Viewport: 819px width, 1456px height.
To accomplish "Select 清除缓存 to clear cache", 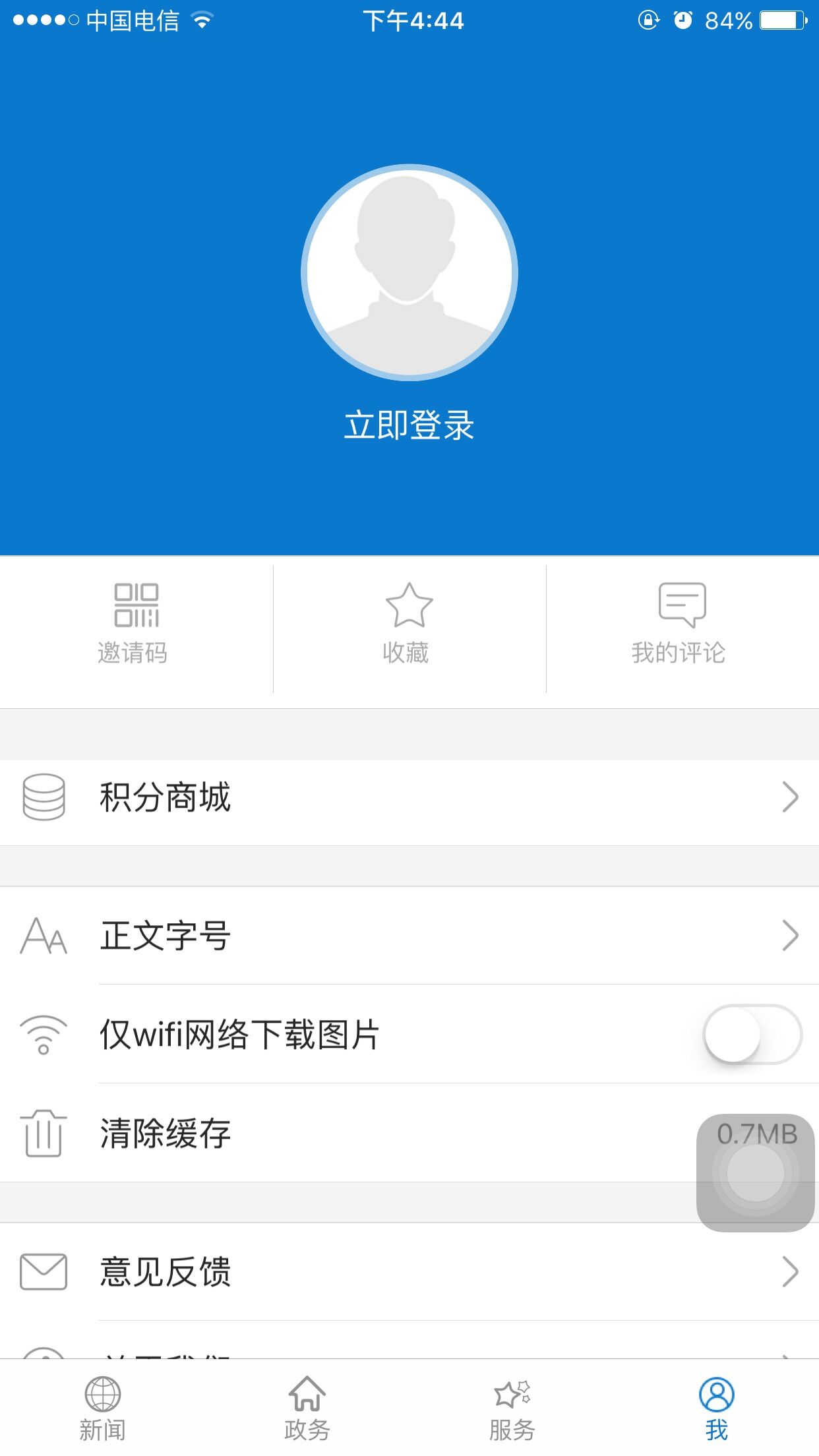I will [x=330, y=1133].
